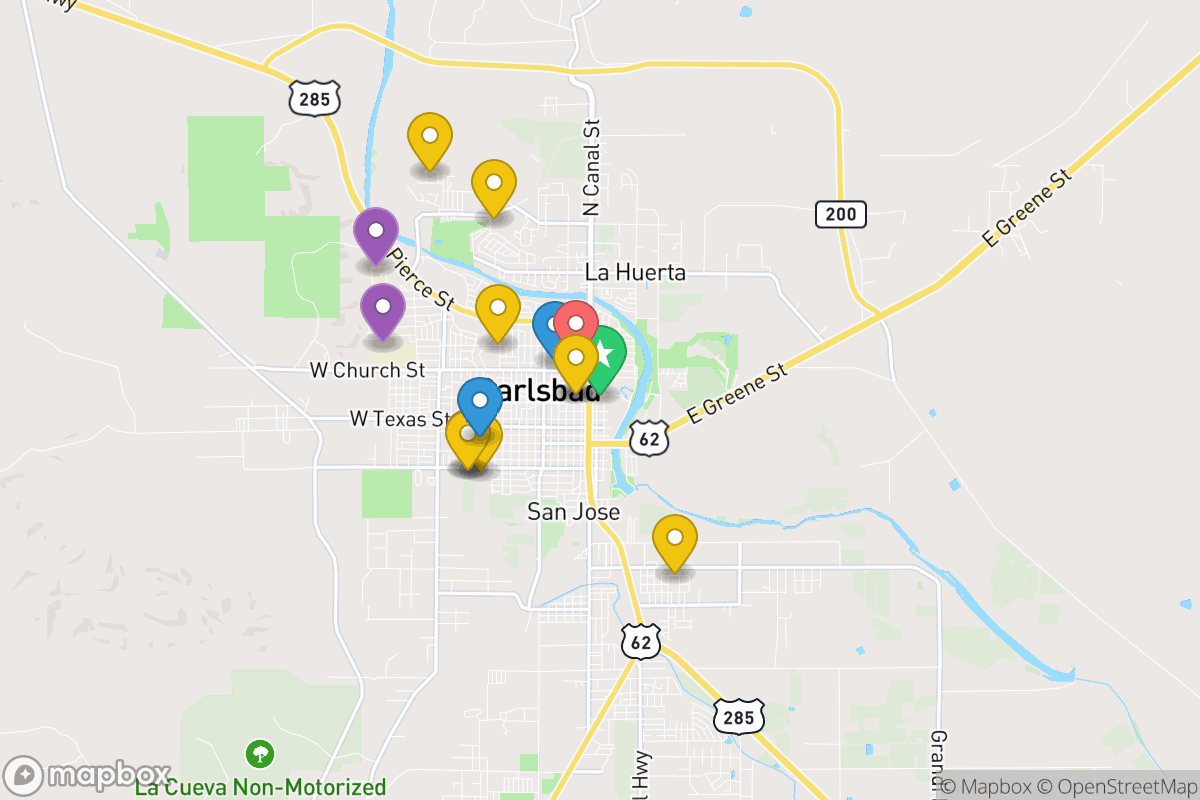Open the blue marker near W Texas St
Image resolution: width=1200 pixels, height=800 pixels.
(480, 402)
